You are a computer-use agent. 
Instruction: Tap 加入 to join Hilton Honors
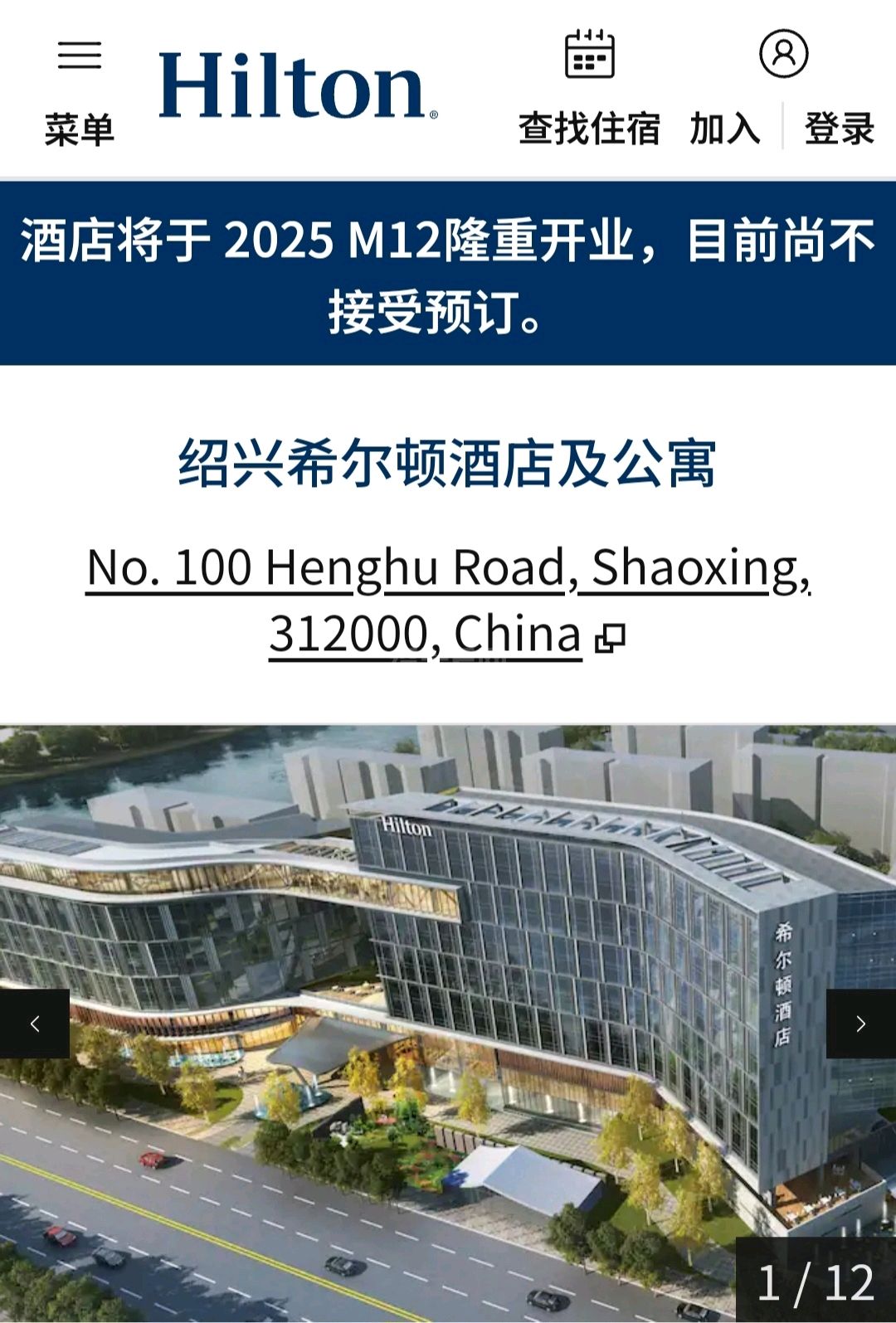coord(725,128)
